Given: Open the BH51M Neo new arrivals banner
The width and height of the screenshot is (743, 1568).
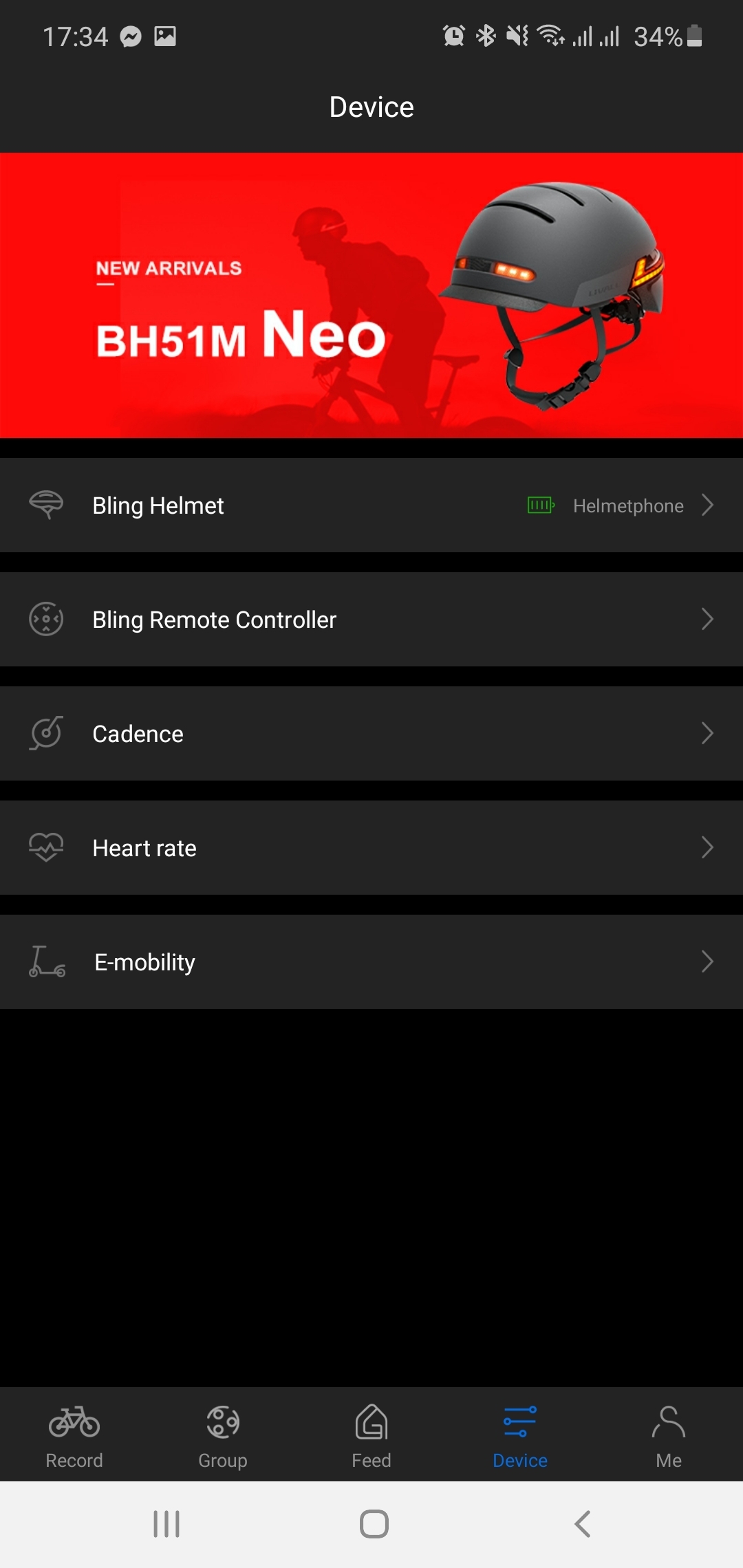Looking at the screenshot, I should pos(371,296).
